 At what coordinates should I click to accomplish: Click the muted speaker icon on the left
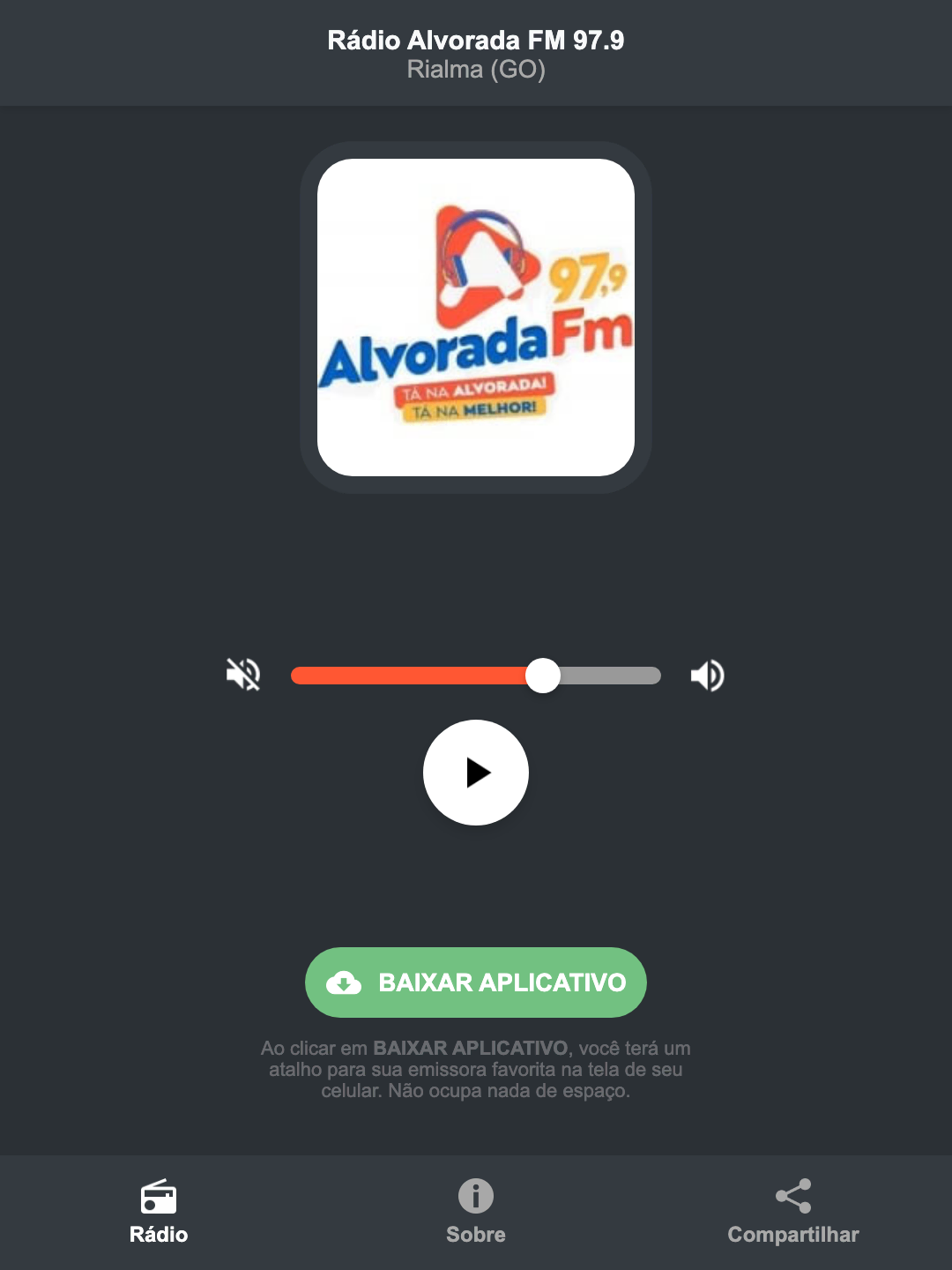242,675
